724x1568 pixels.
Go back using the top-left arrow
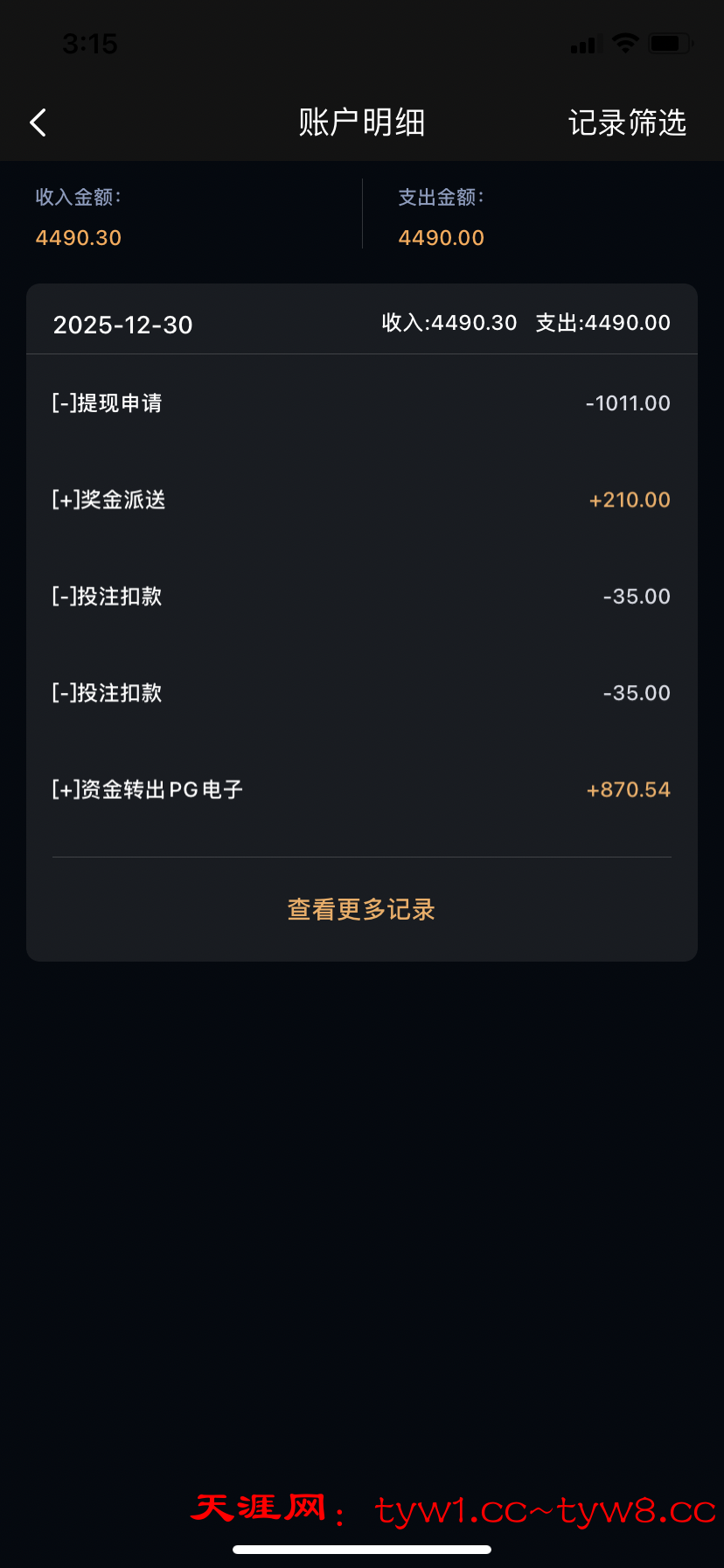coord(38,122)
